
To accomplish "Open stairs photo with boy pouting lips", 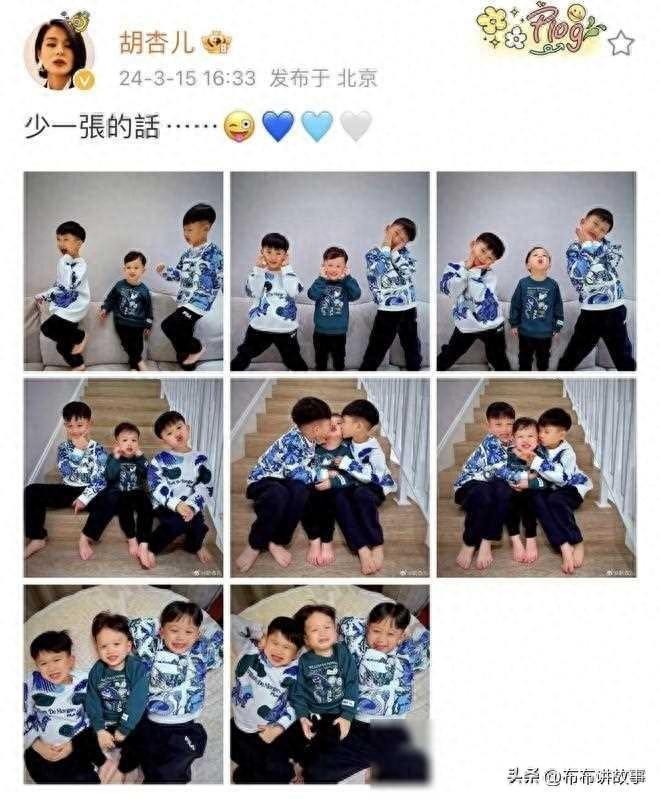I will [124, 477].
